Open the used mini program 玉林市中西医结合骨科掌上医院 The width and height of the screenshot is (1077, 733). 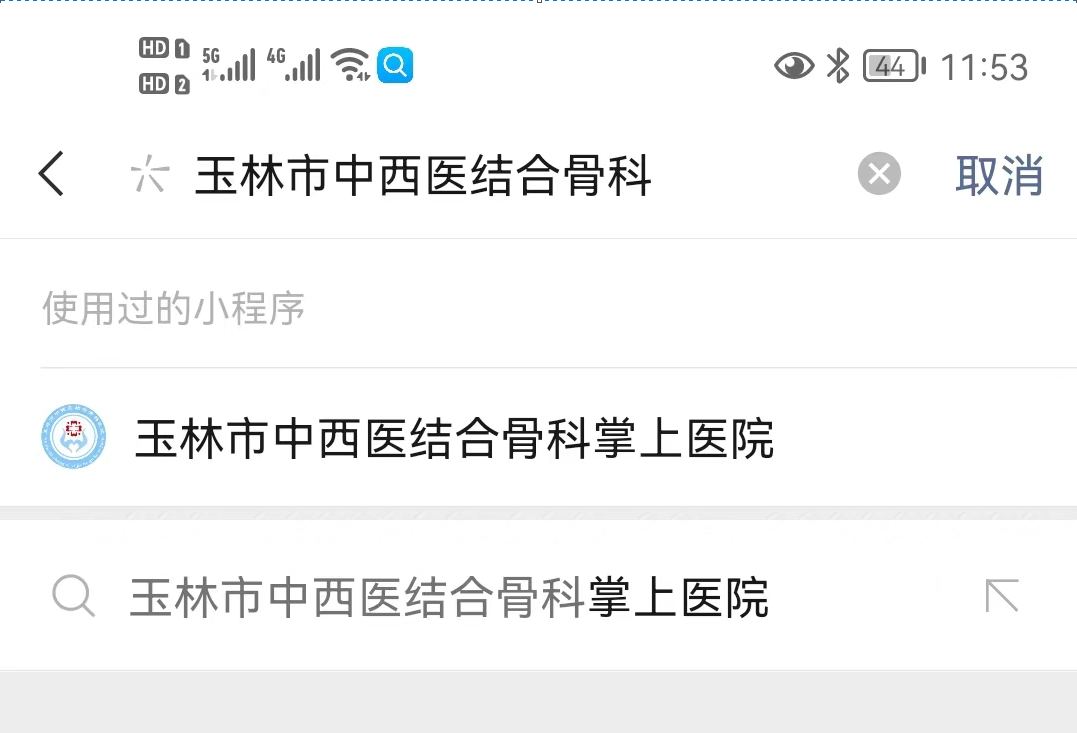pos(455,439)
